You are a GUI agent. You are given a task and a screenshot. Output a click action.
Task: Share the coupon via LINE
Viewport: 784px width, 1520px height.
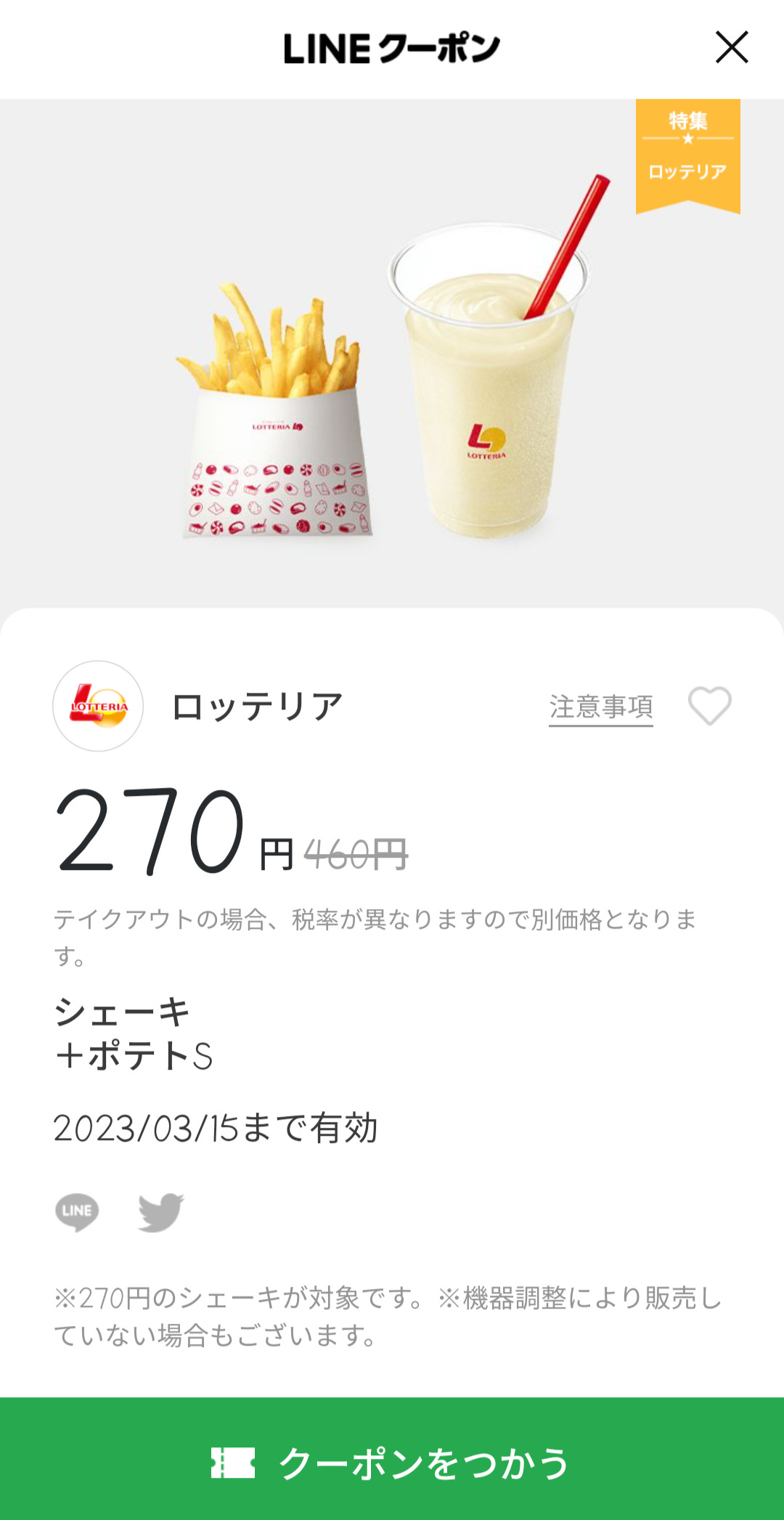pyautogui.click(x=77, y=1212)
